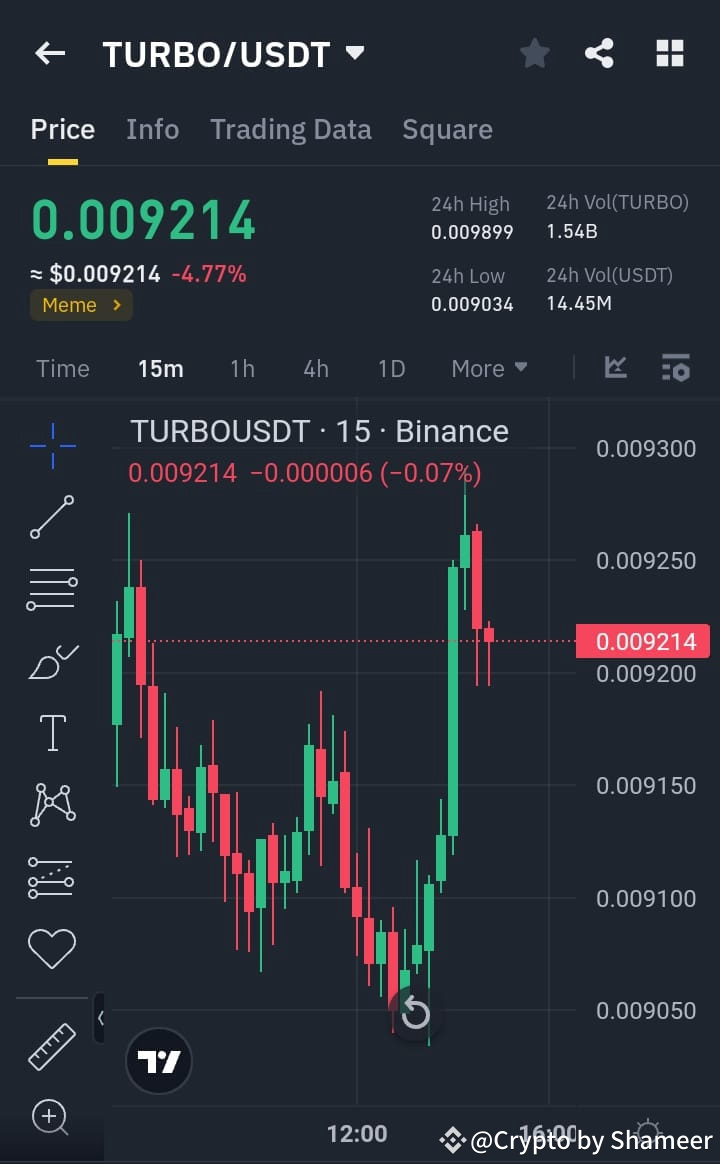Viewport: 720px width, 1164px height.
Task: Open the Meme category tag
Action: (81, 305)
